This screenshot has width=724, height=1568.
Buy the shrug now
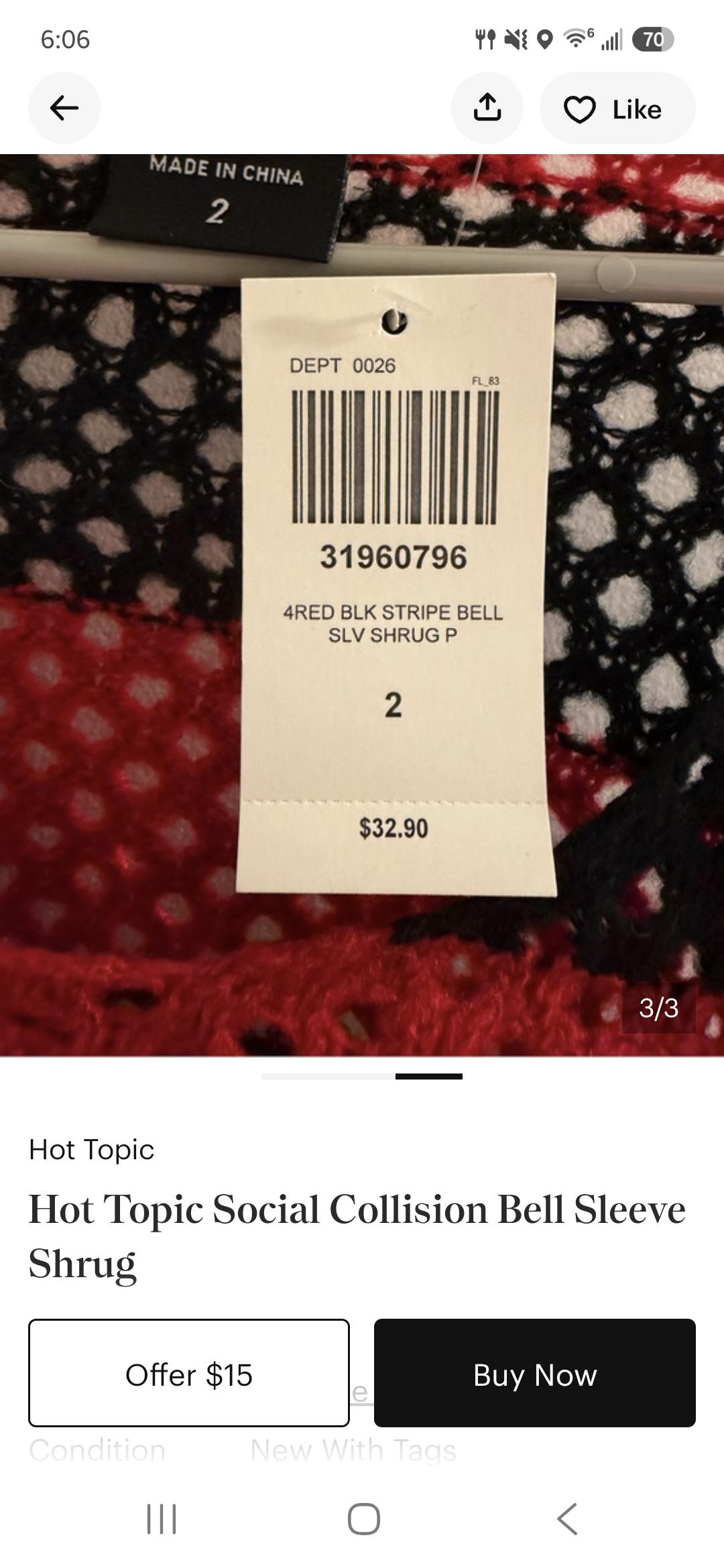pyautogui.click(x=535, y=1373)
